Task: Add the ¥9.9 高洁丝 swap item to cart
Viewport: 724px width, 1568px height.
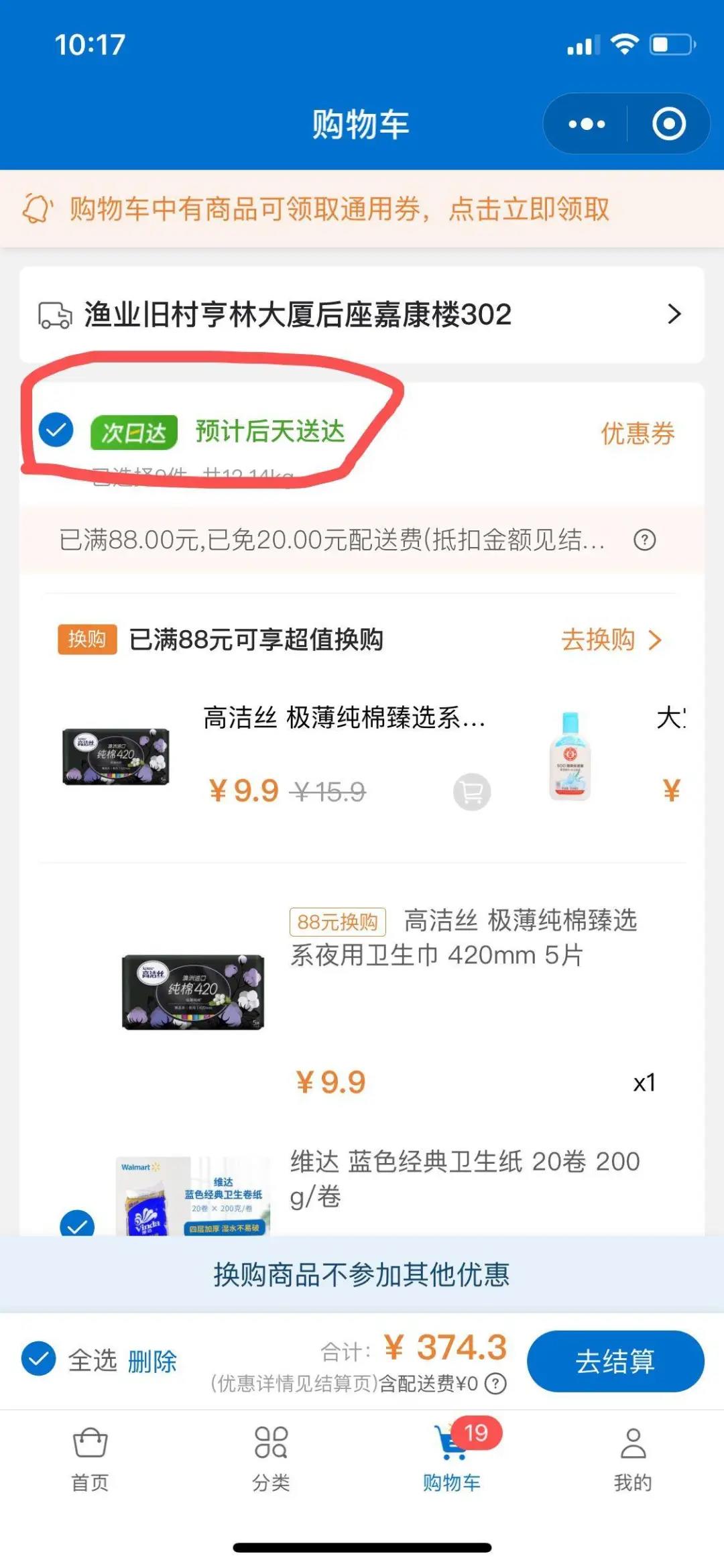Action: (472, 792)
